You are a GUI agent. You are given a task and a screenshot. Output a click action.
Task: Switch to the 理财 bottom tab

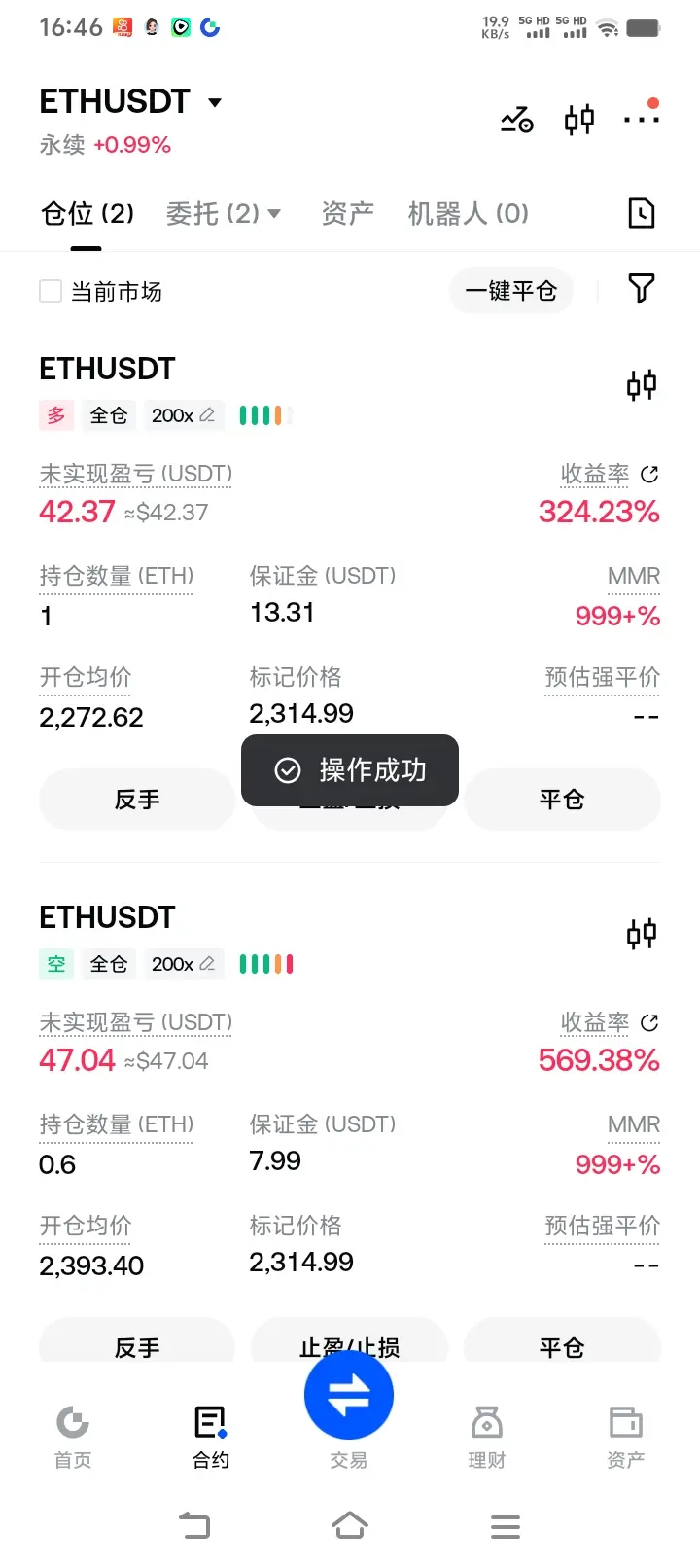point(486,1436)
